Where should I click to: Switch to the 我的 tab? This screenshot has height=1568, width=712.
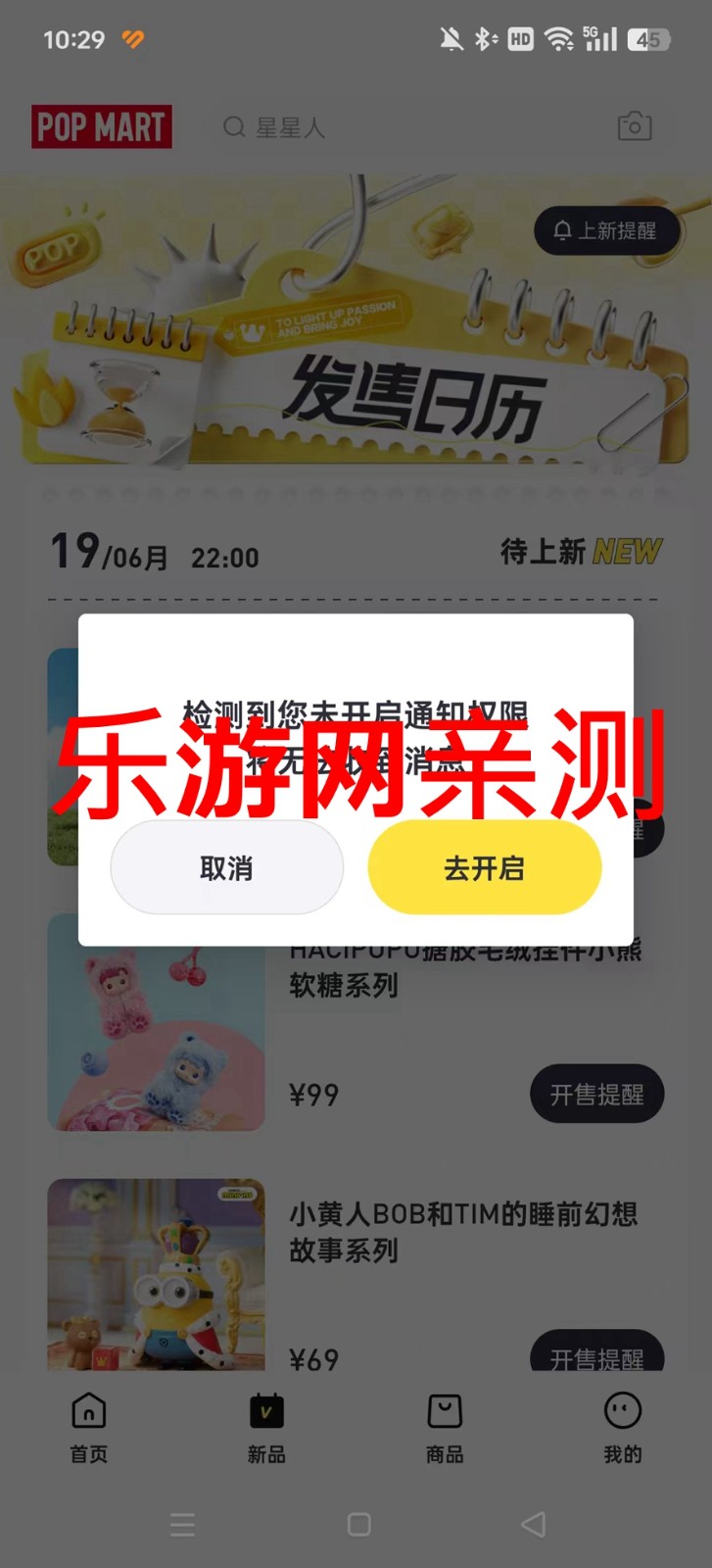(x=622, y=1428)
